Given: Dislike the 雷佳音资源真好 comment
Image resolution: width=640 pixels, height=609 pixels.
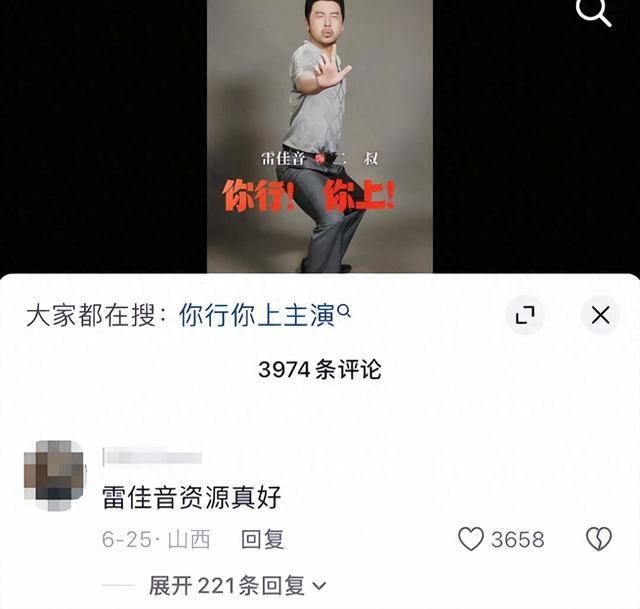Looking at the screenshot, I should point(598,540).
